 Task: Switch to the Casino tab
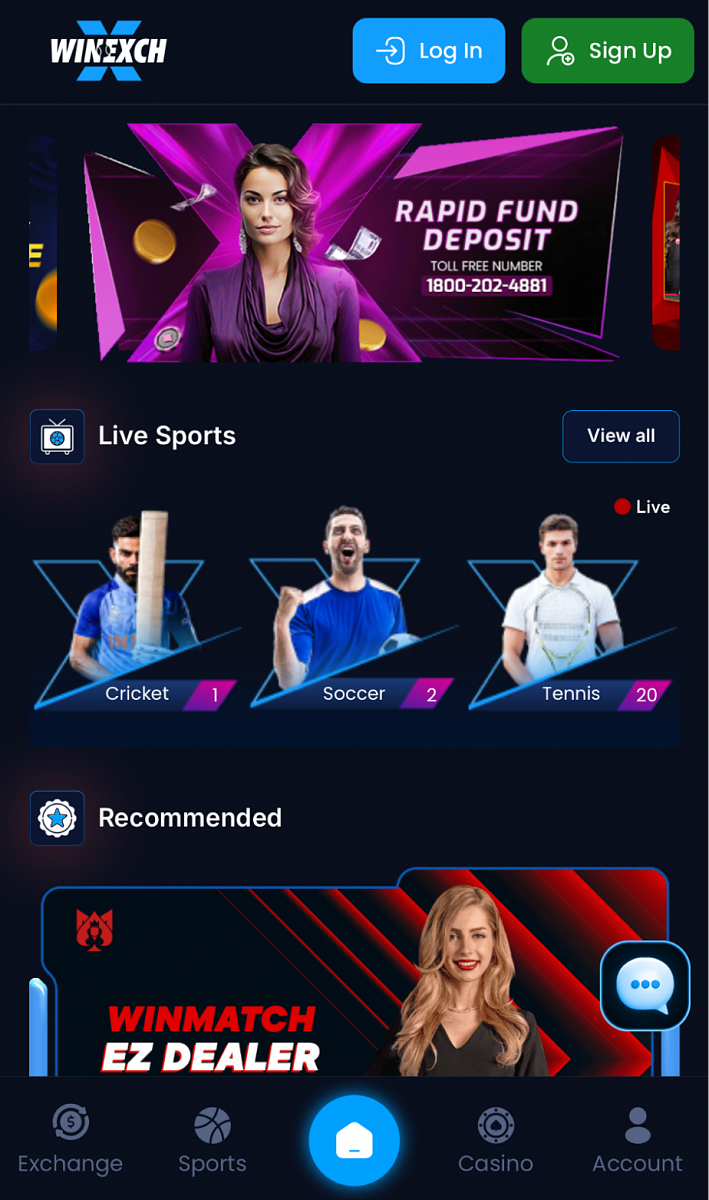pos(495,1140)
